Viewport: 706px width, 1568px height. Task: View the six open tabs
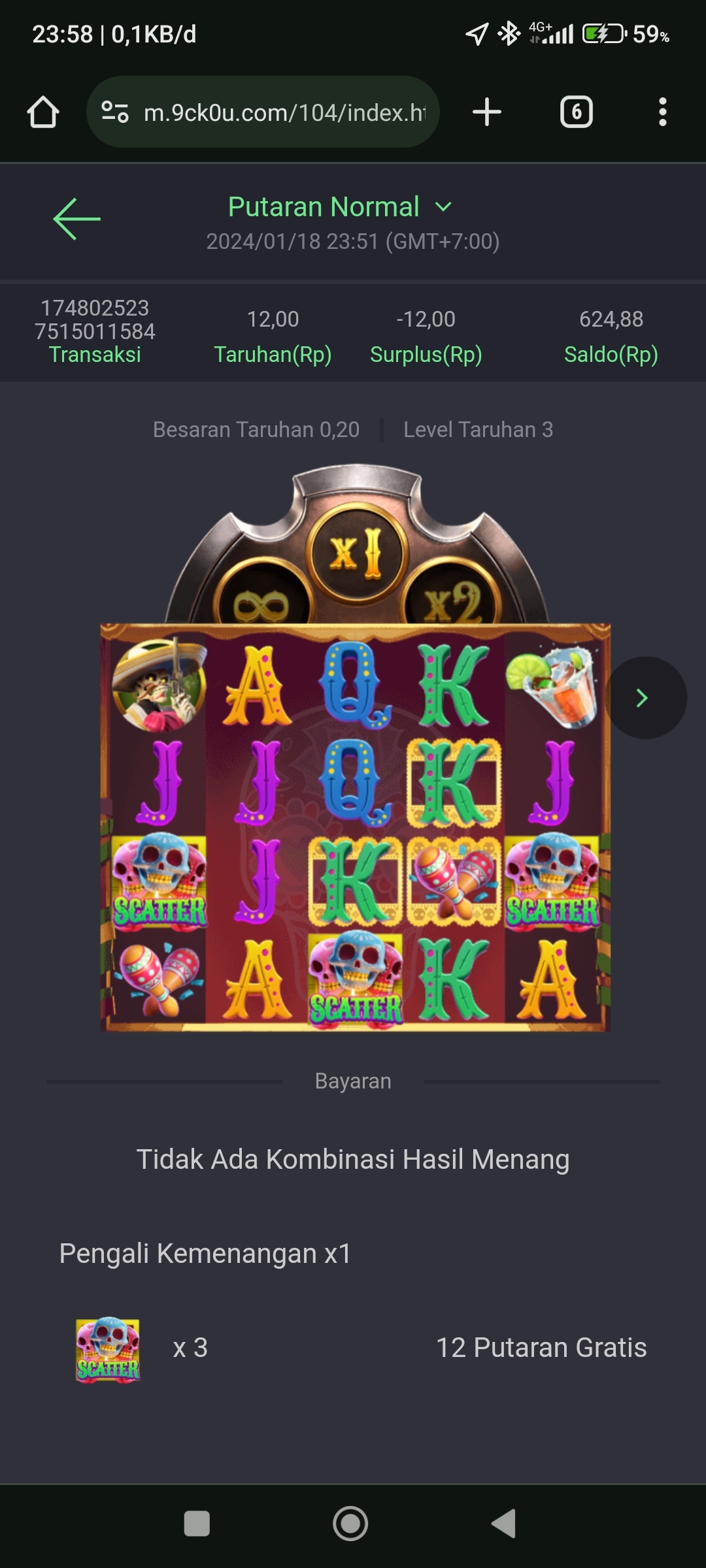[576, 112]
